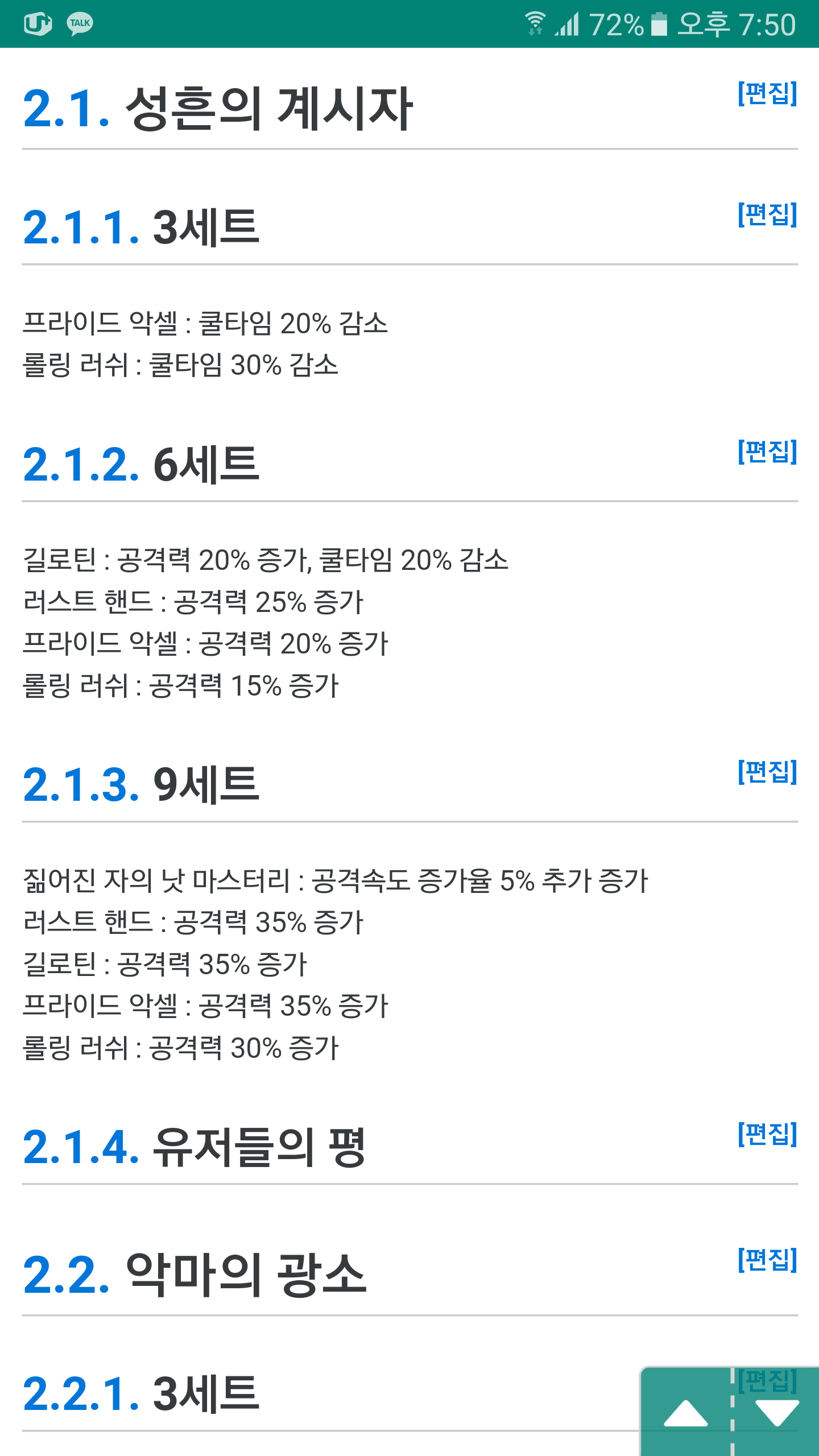This screenshot has width=819, height=1456.
Task: Jump to bottom with the down arrow
Action: 777,1413
